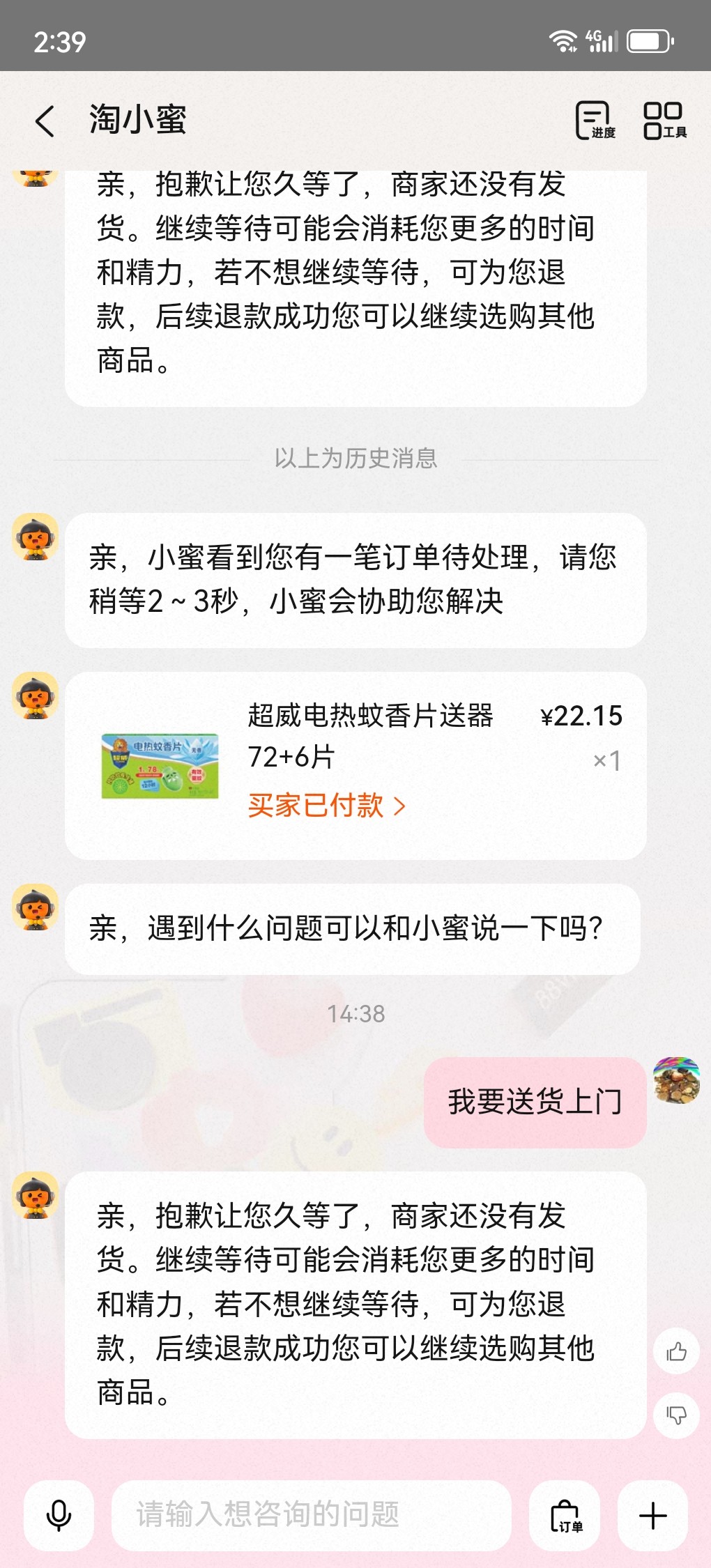The image size is (711, 1568).
Task: Focus the 请输入想咨询的问题 input field
Action: [311, 1515]
